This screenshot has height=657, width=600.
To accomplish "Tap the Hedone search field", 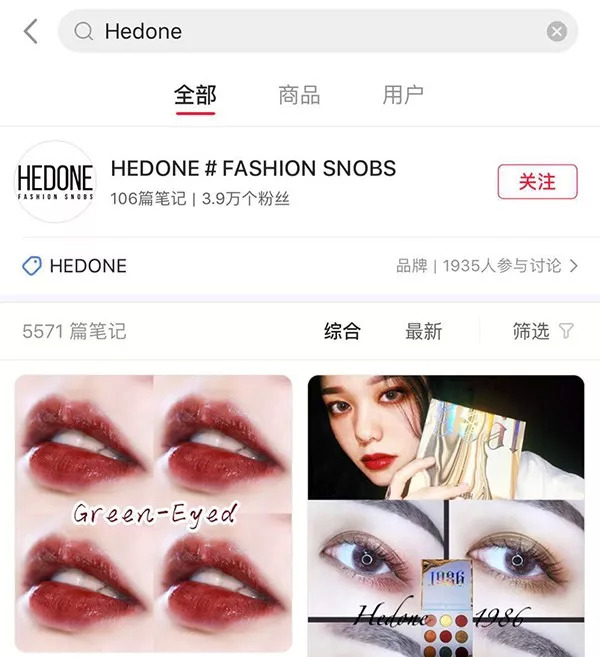I will [300, 31].
